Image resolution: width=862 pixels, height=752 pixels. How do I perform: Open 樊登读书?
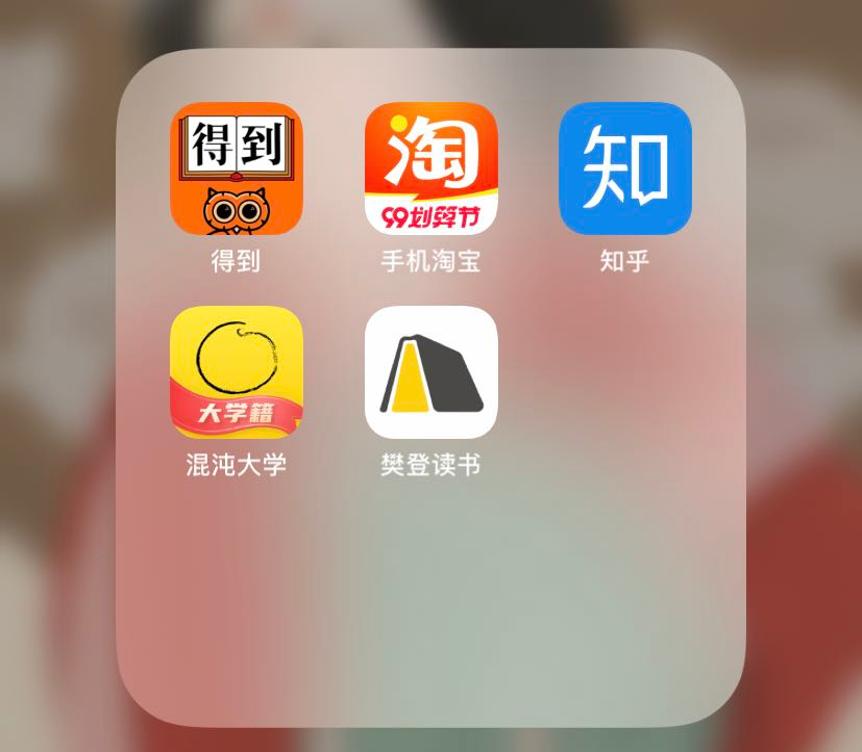[431, 372]
